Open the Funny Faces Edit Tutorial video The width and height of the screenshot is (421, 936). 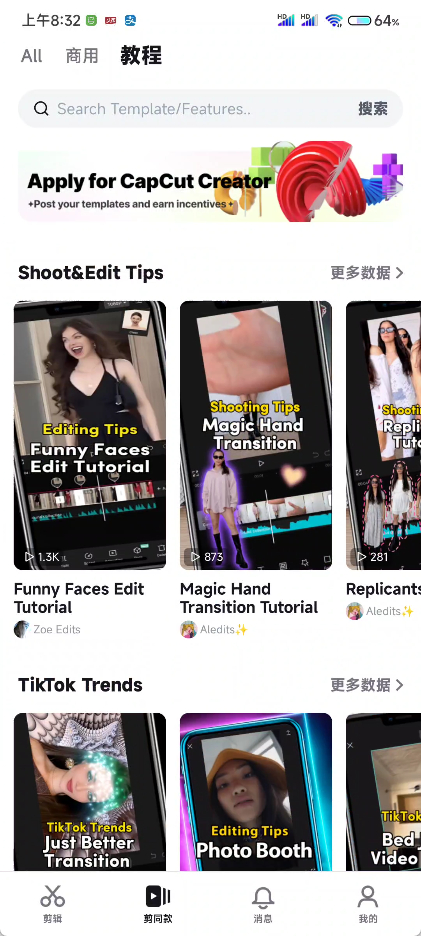click(x=90, y=435)
